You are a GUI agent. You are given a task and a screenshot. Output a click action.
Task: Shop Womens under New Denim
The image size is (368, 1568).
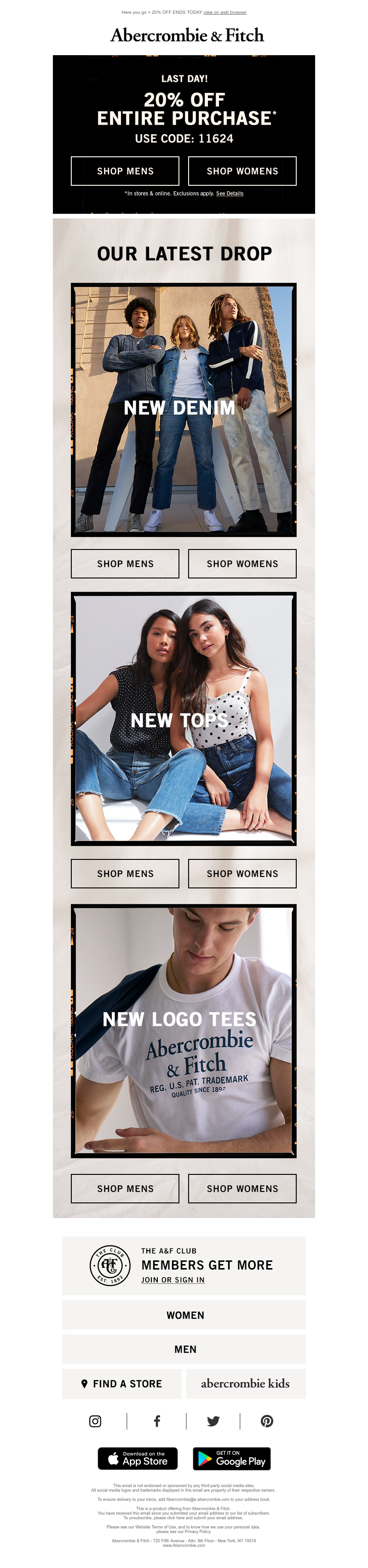click(x=242, y=564)
